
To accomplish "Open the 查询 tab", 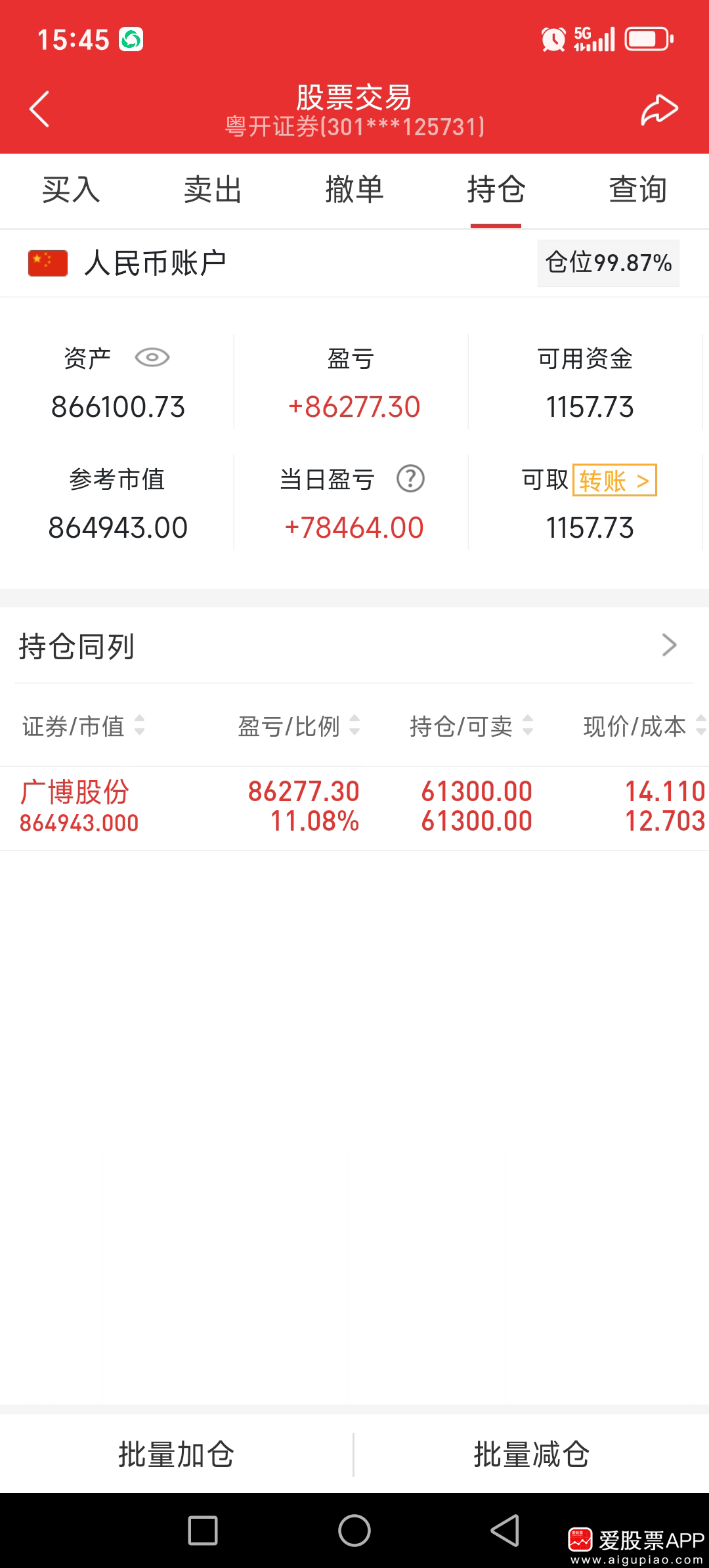I will pos(637,190).
